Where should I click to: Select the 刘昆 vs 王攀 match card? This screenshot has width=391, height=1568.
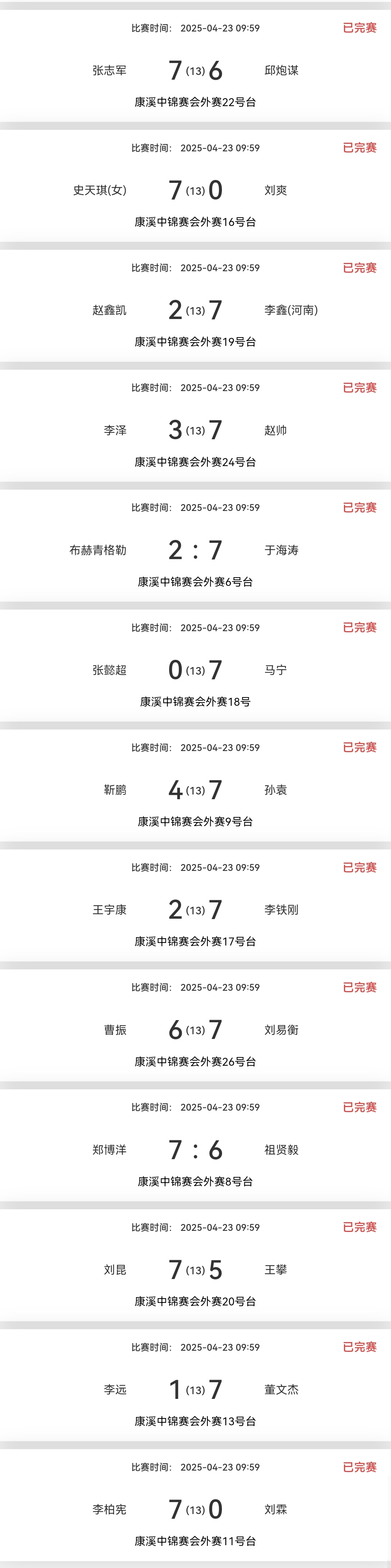pos(195,1270)
